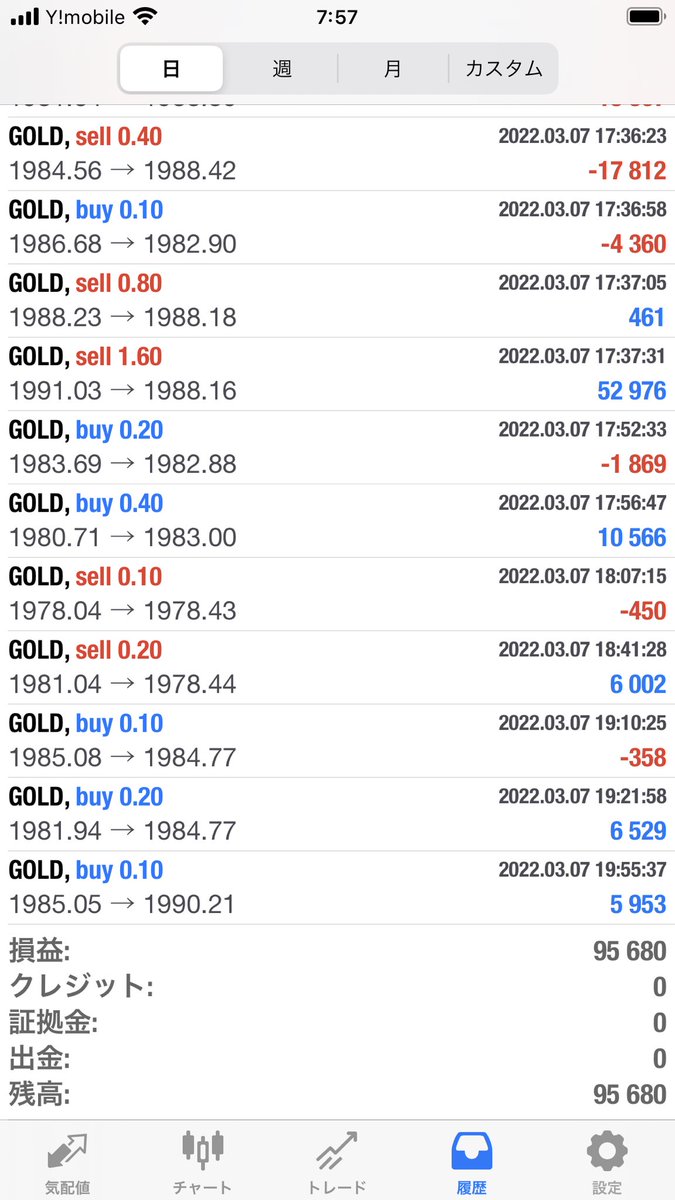This screenshot has width=675, height=1200.
Task: Open the トレード trade tab
Action: pyautogui.click(x=337, y=1162)
